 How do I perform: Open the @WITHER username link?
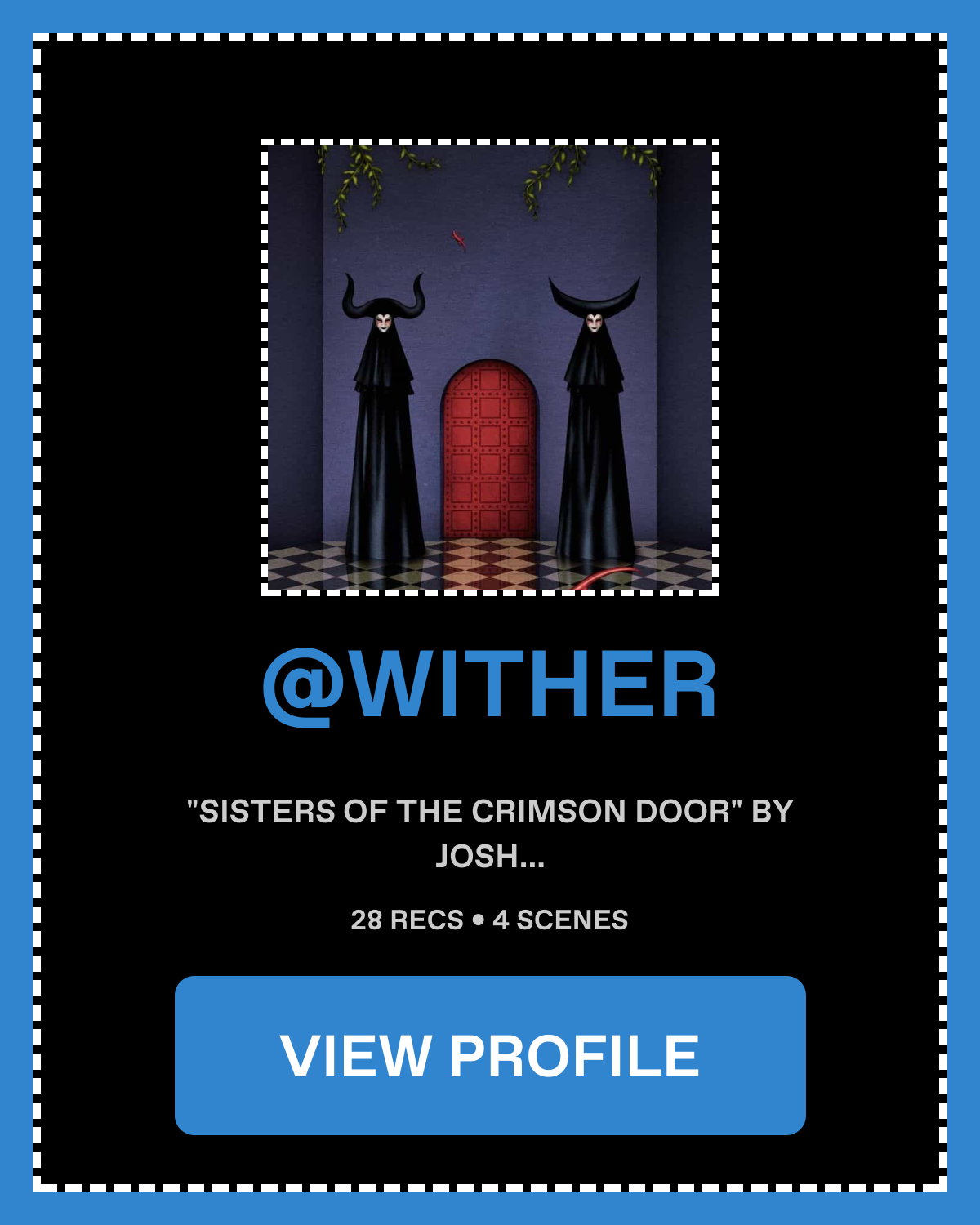click(x=490, y=686)
